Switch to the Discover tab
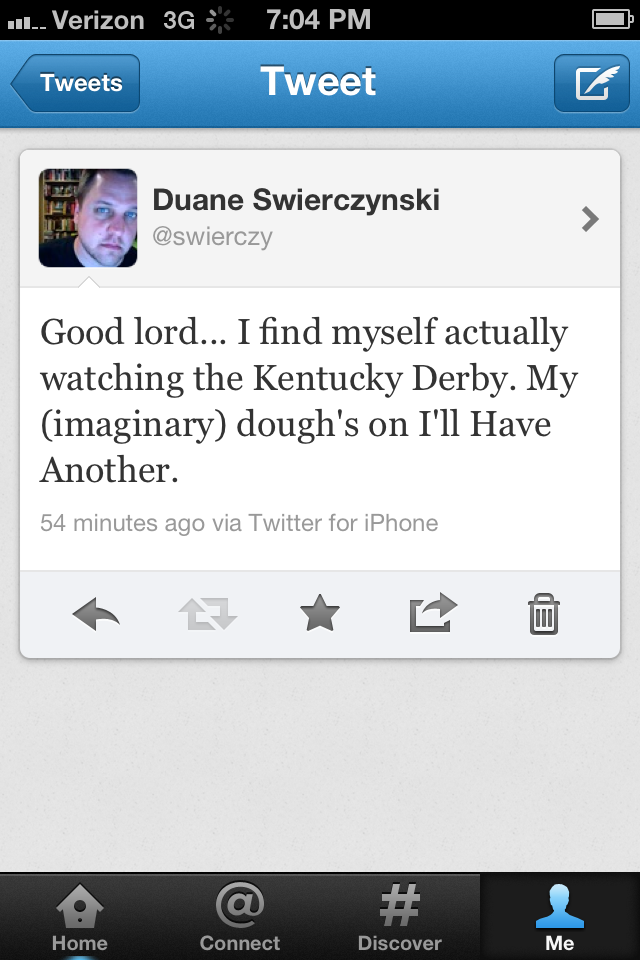Image resolution: width=640 pixels, height=960 pixels. (x=400, y=918)
